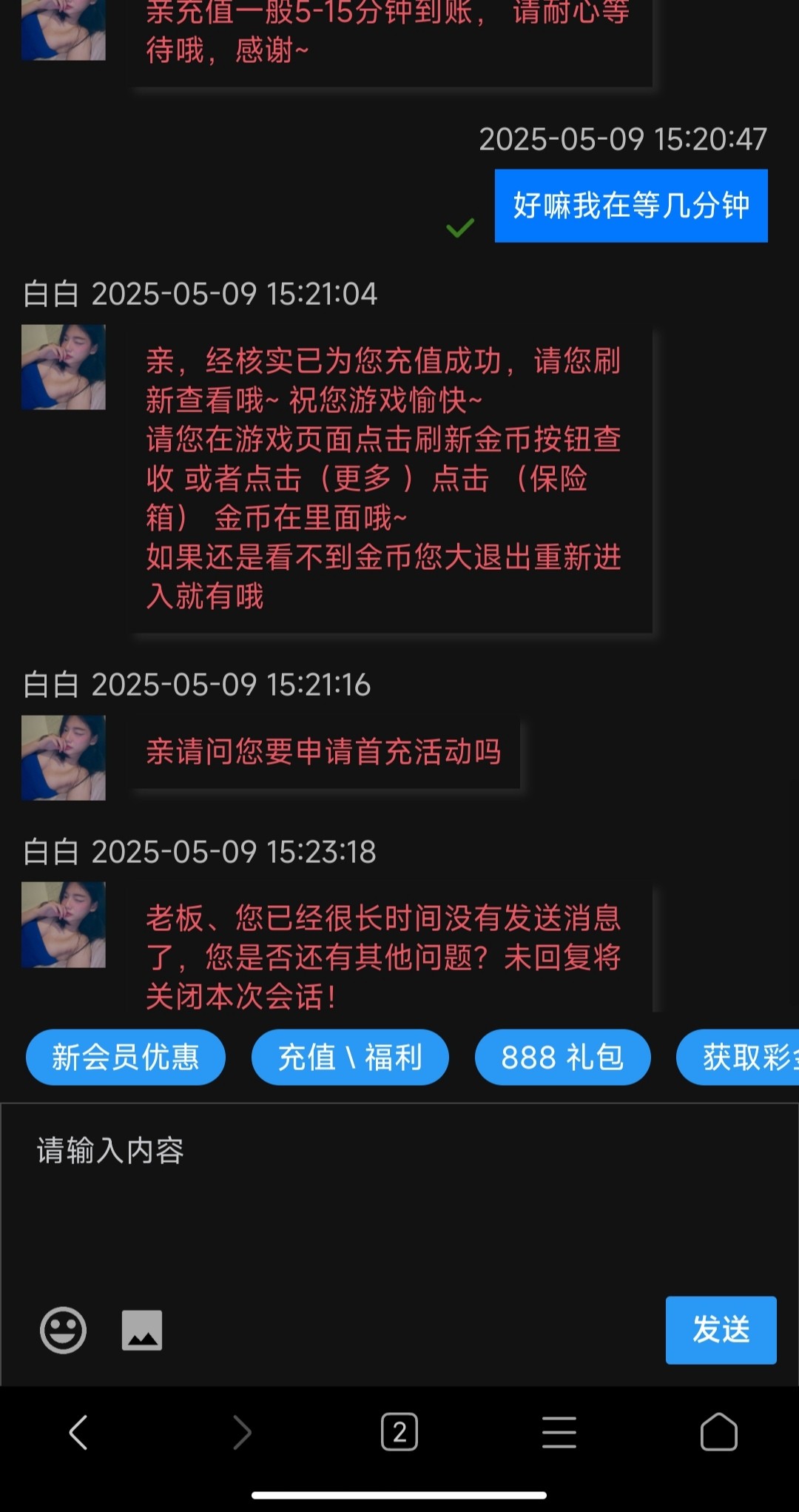This screenshot has height=1512, width=799.
Task: Choose the 888 礼包 chip
Action: point(562,1057)
